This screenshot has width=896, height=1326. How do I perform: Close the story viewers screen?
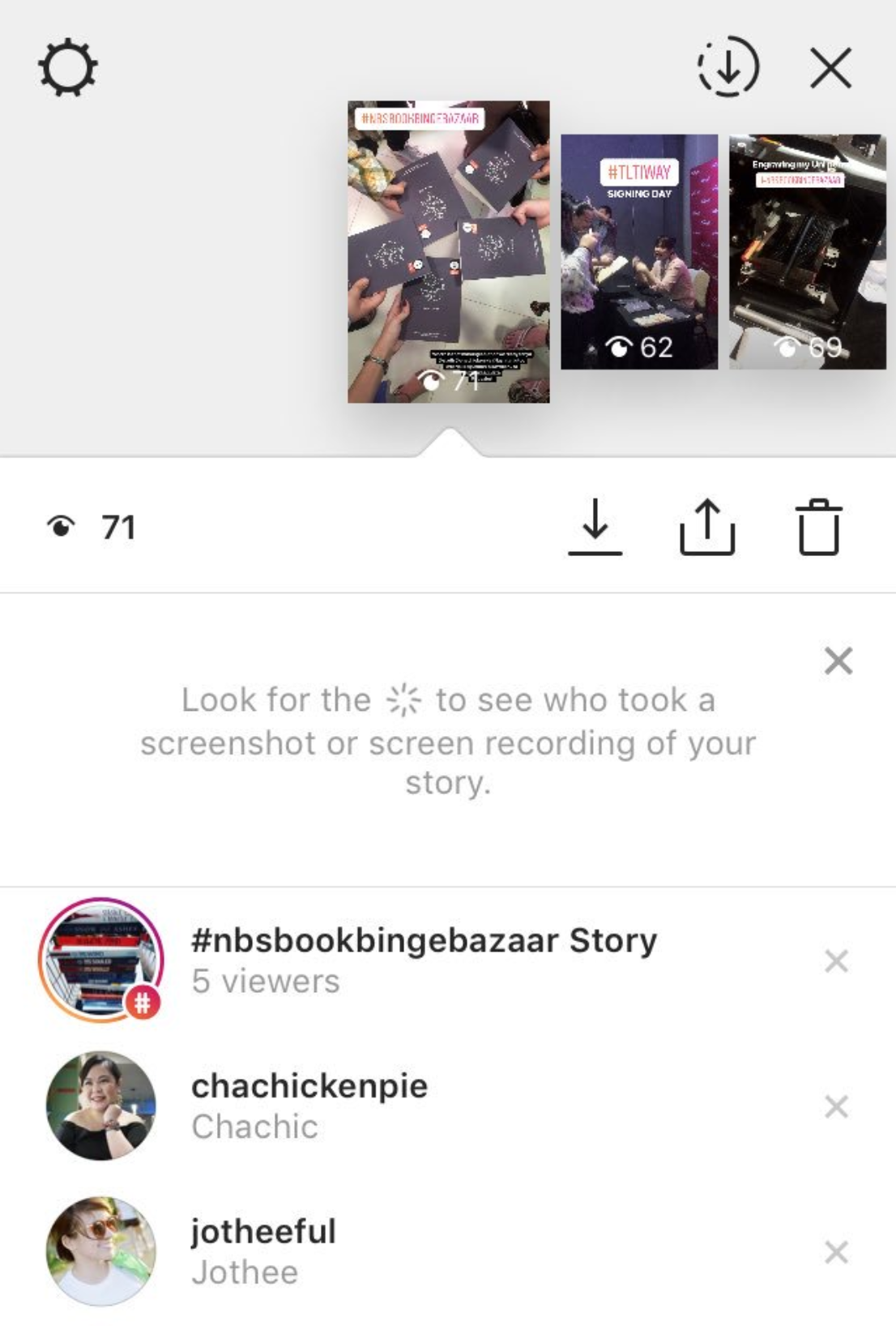[x=831, y=68]
